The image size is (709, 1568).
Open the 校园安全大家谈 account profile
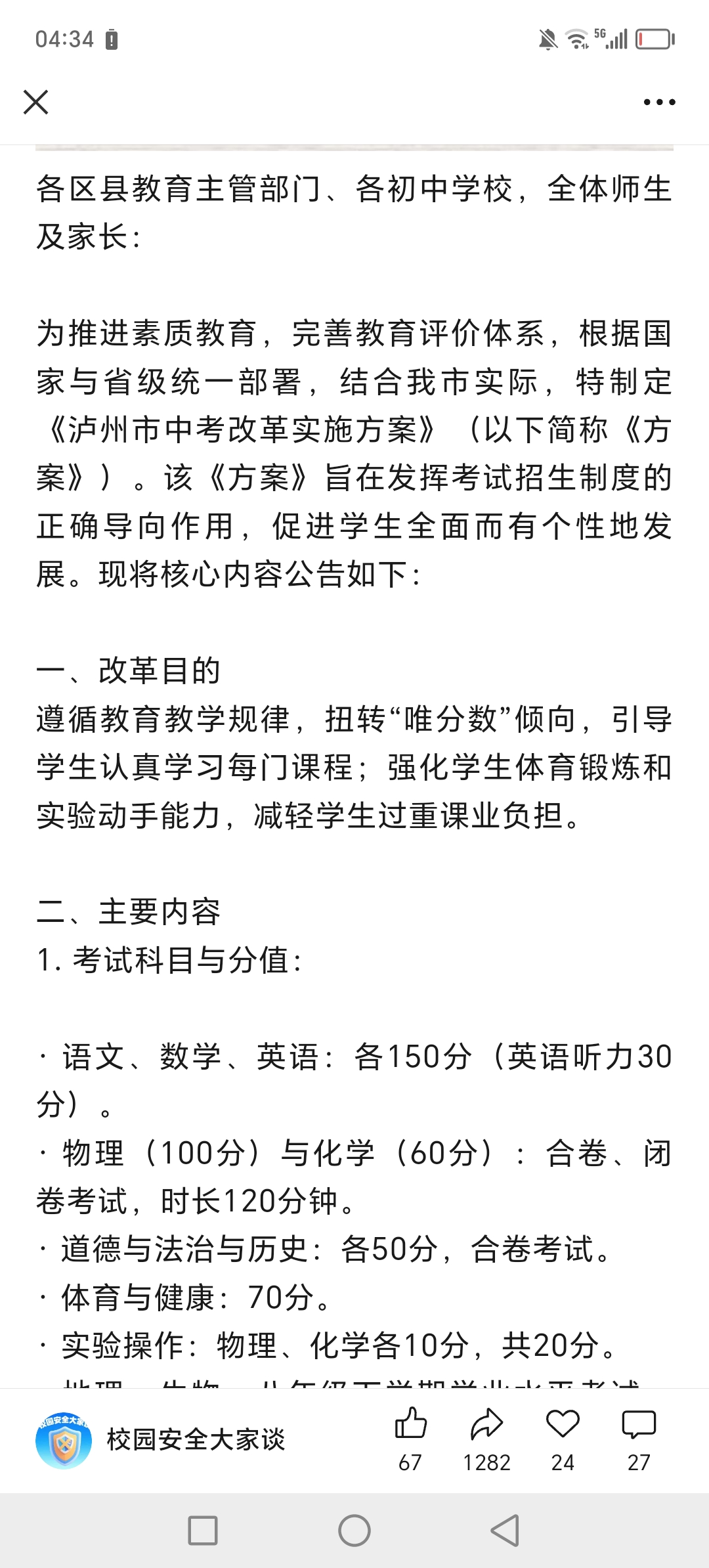pos(161,1441)
